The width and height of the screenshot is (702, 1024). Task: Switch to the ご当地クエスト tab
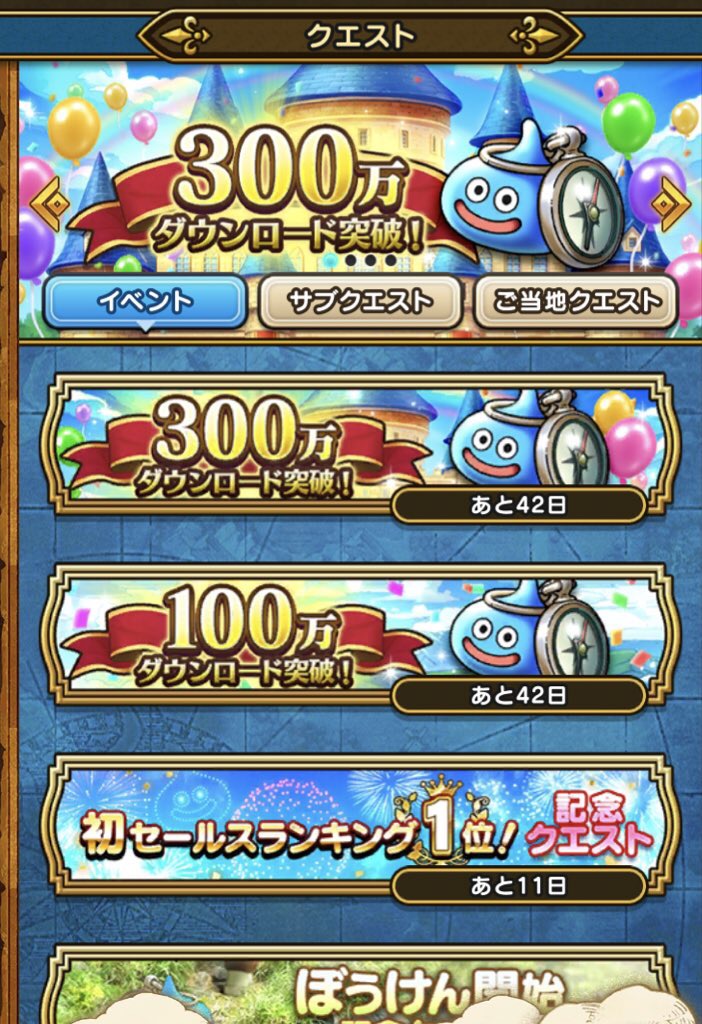pyautogui.click(x=576, y=301)
